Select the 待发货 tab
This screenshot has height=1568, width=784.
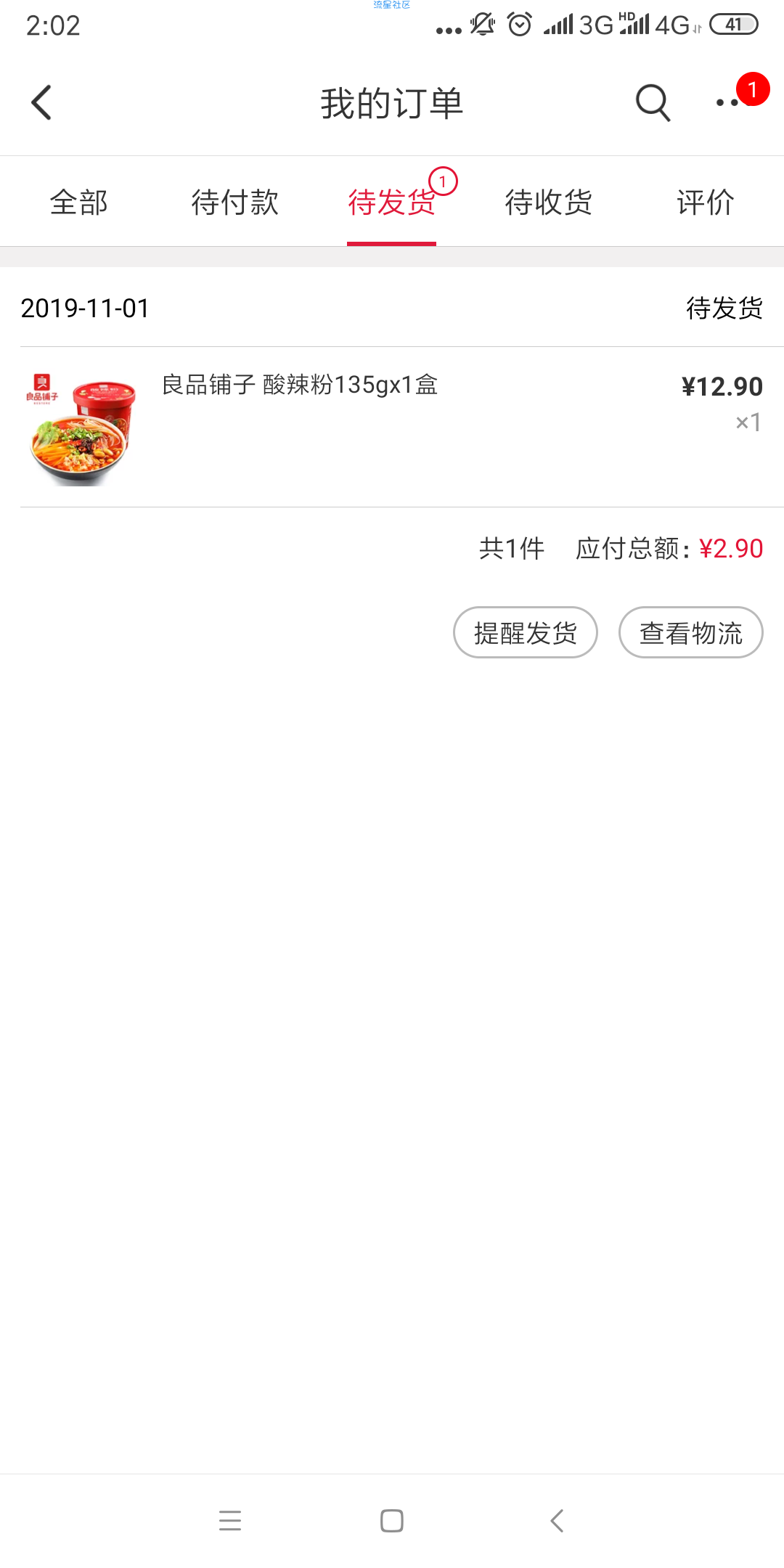tap(392, 202)
